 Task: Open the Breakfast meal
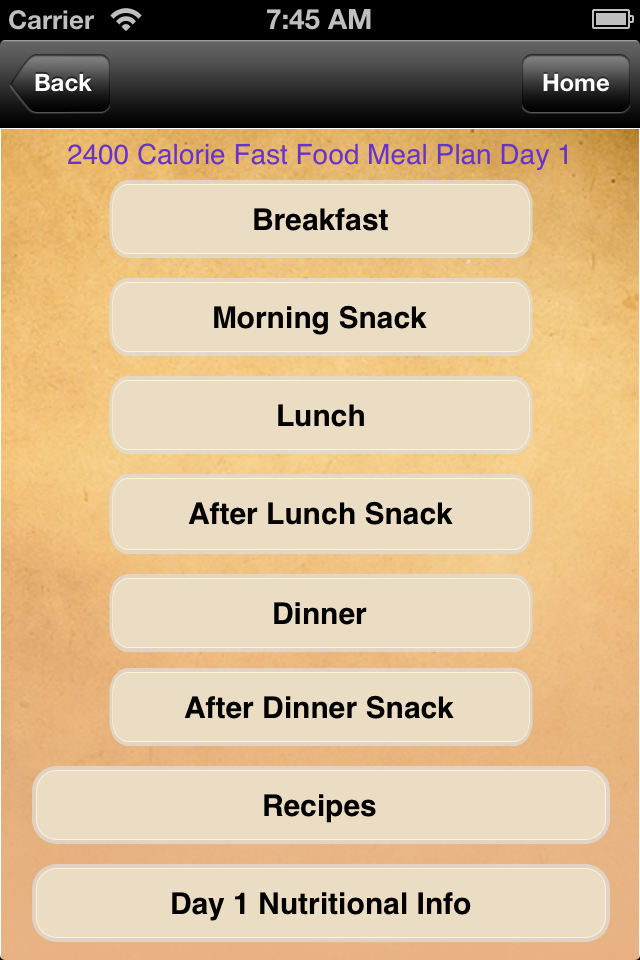pyautogui.click(x=320, y=219)
